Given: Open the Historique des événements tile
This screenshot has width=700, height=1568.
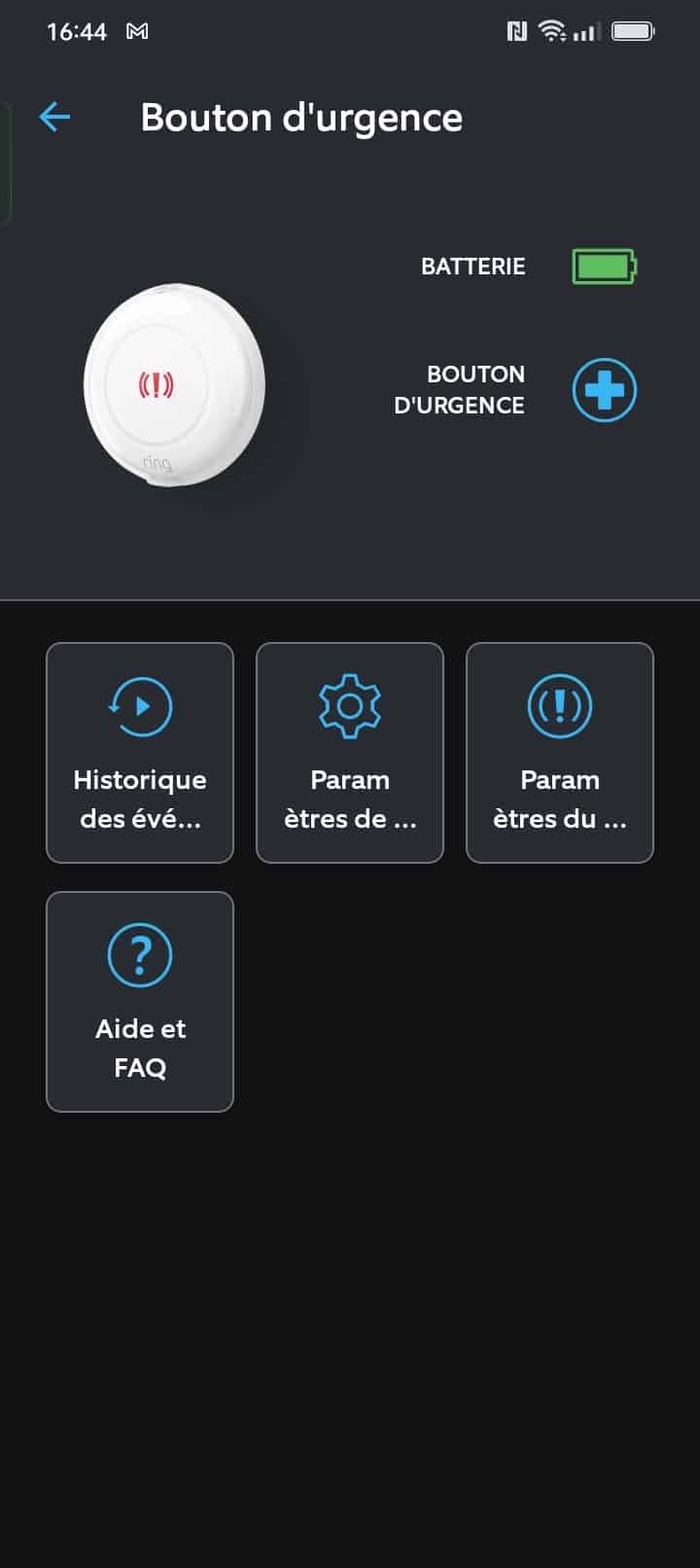Looking at the screenshot, I should click(140, 753).
